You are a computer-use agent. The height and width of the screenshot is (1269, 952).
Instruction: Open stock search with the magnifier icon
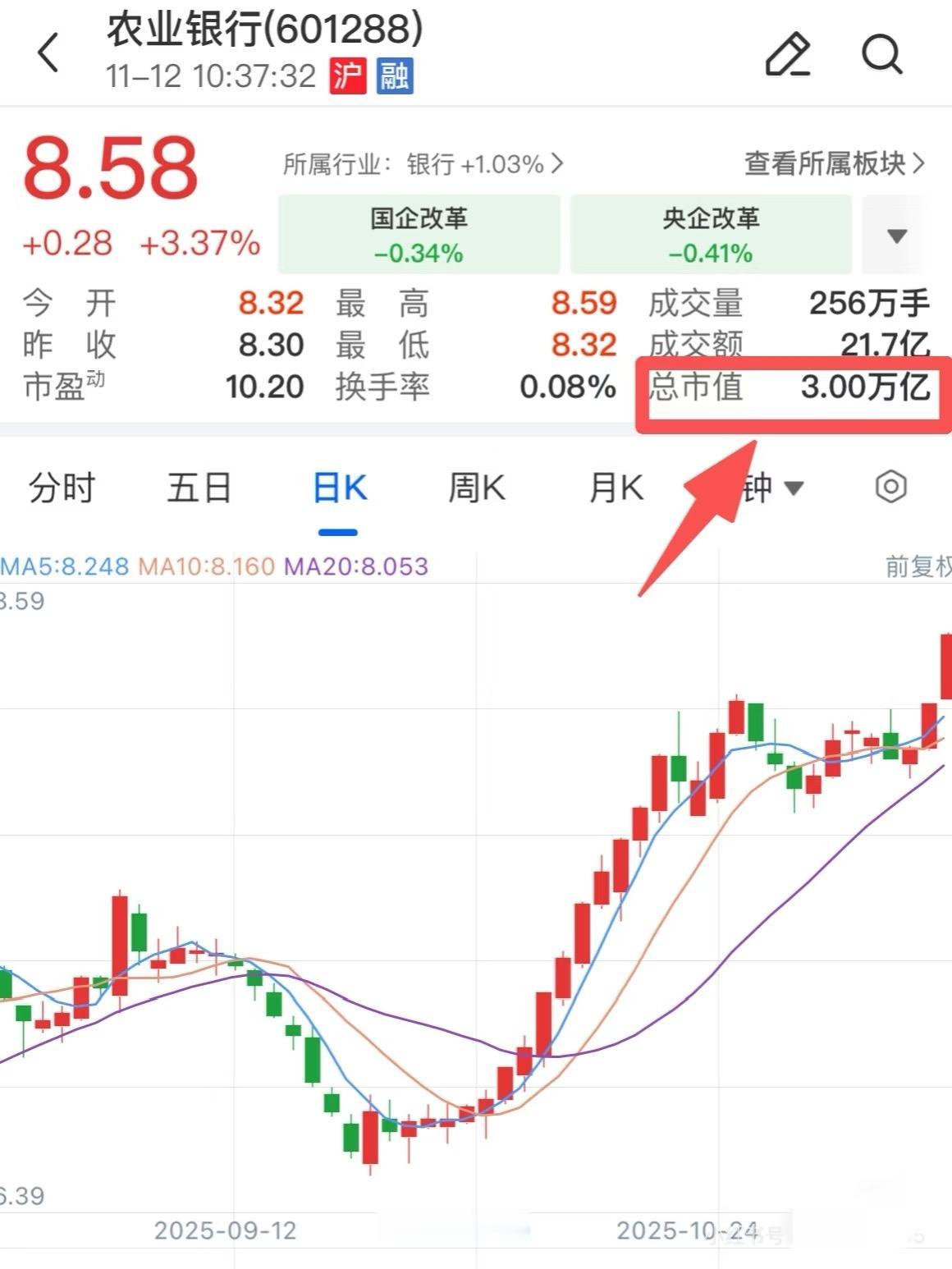point(882,56)
